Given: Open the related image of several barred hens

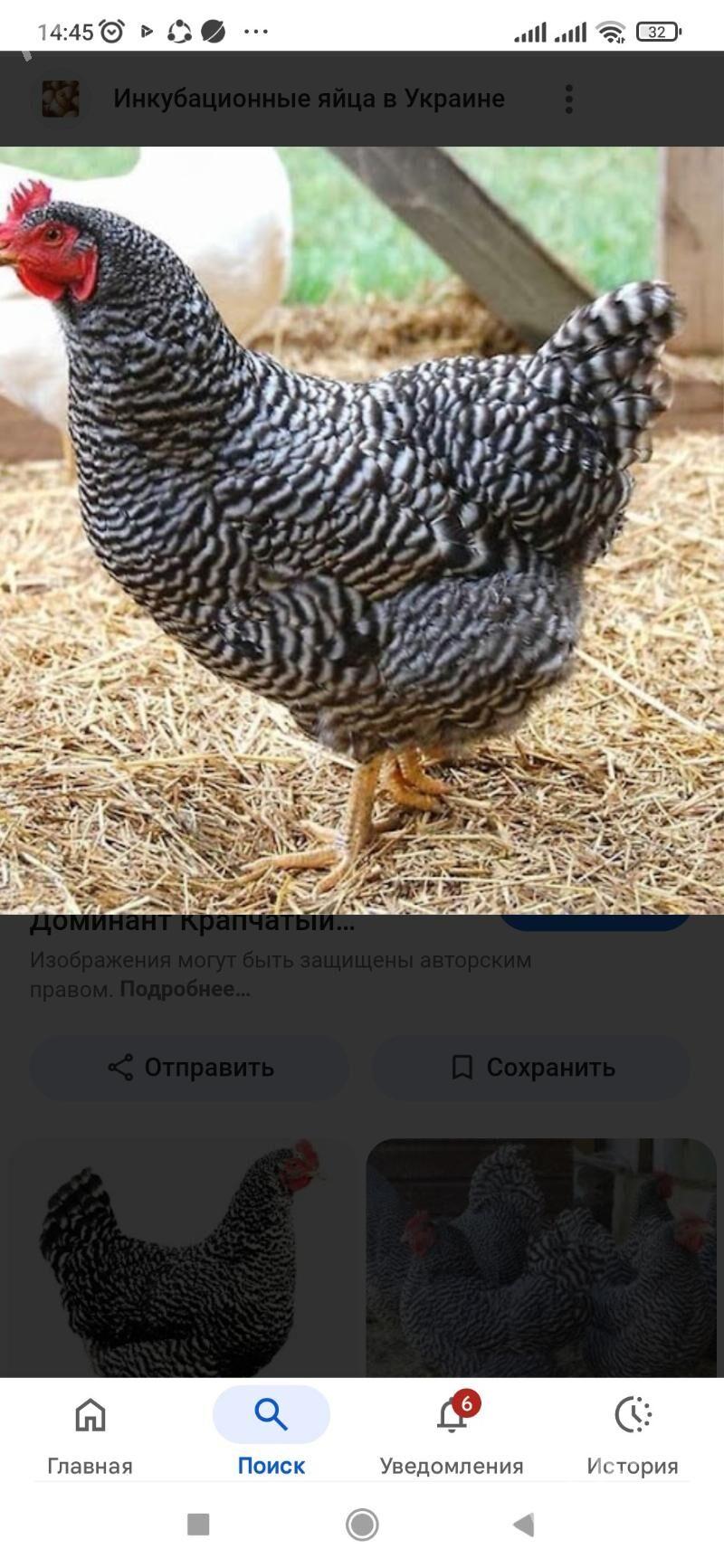Looking at the screenshot, I should [x=540, y=1258].
